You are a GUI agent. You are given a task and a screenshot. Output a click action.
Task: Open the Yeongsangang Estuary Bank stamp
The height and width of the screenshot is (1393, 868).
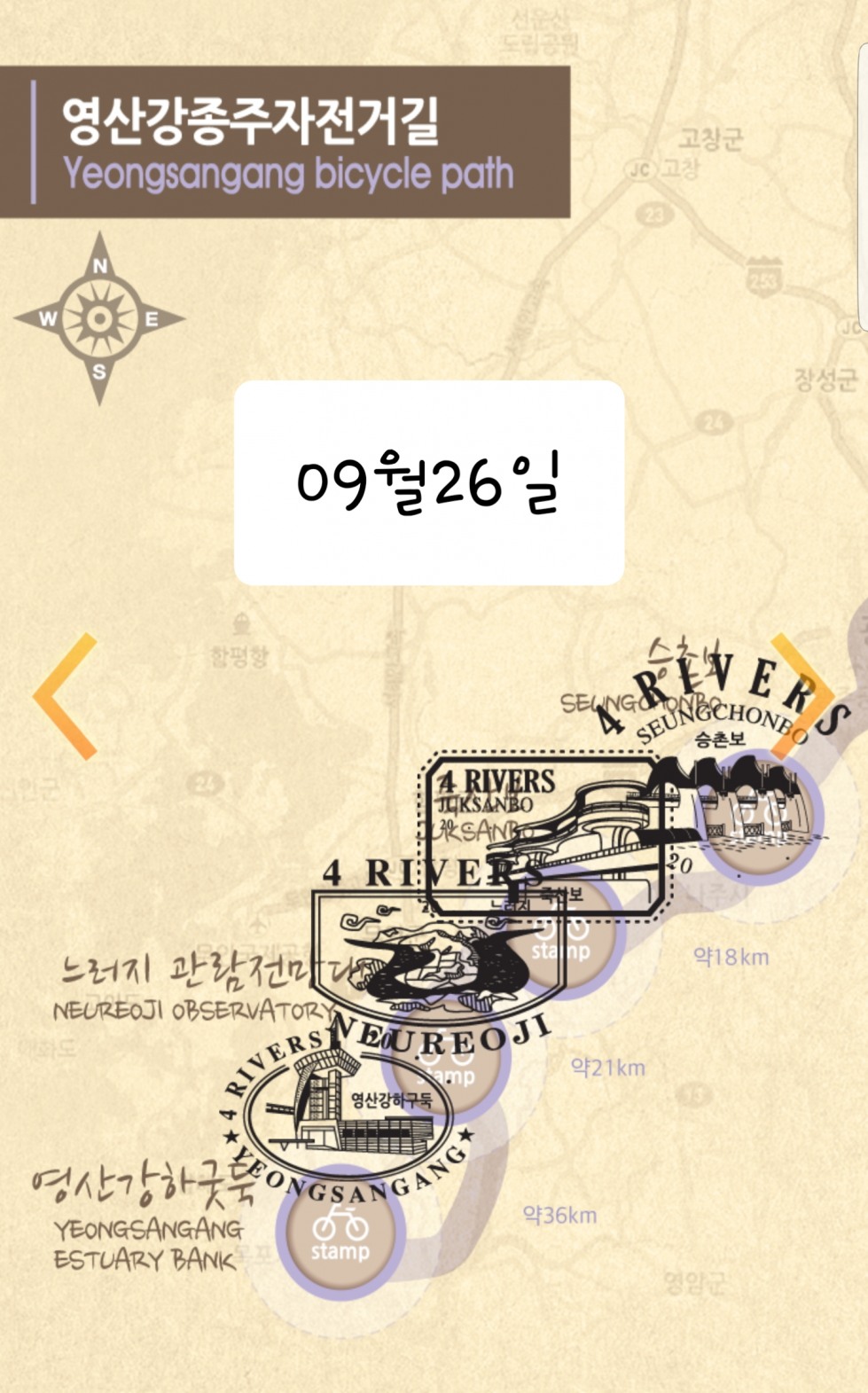click(x=340, y=1232)
